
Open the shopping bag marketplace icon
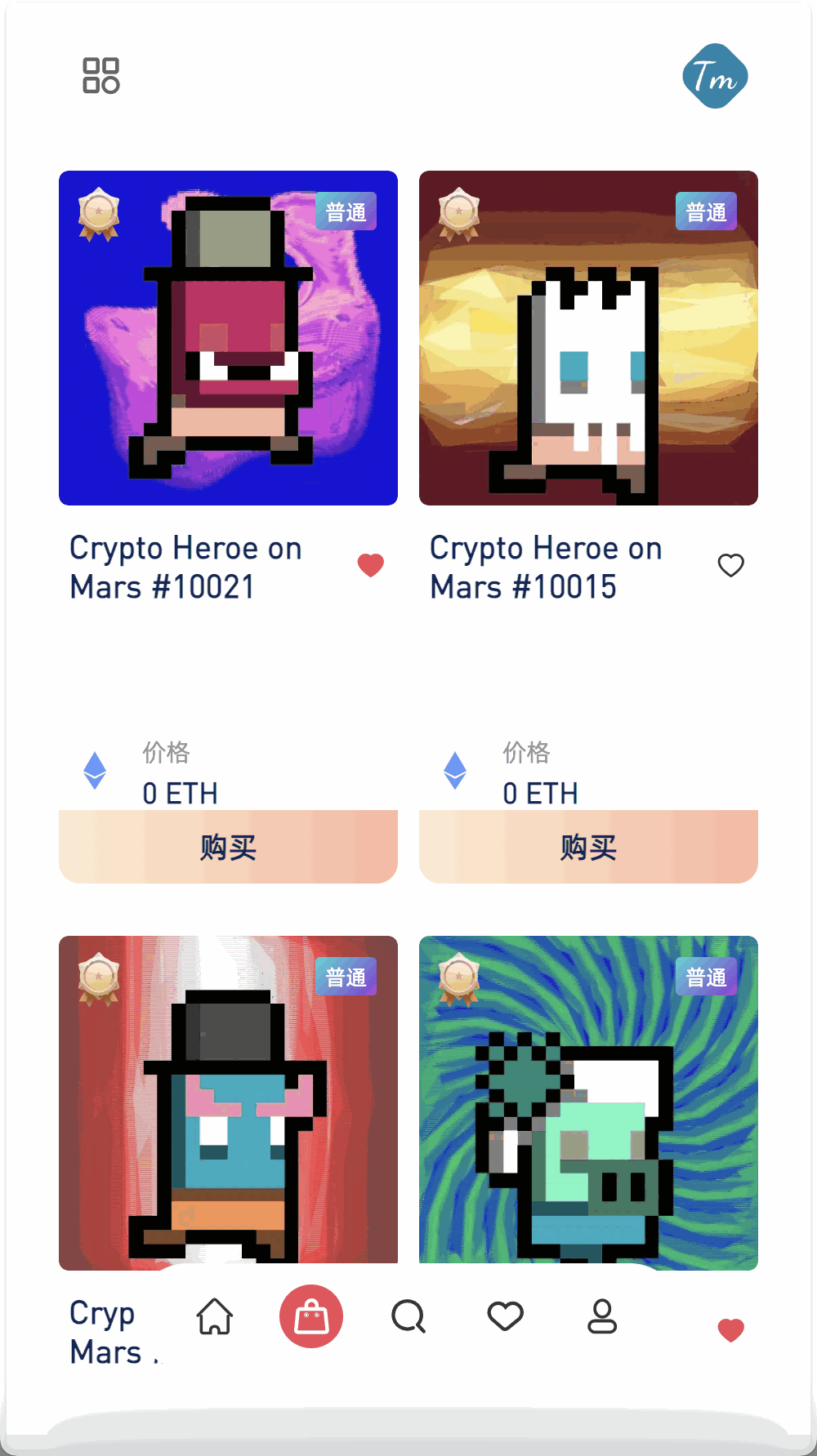[x=310, y=1316]
